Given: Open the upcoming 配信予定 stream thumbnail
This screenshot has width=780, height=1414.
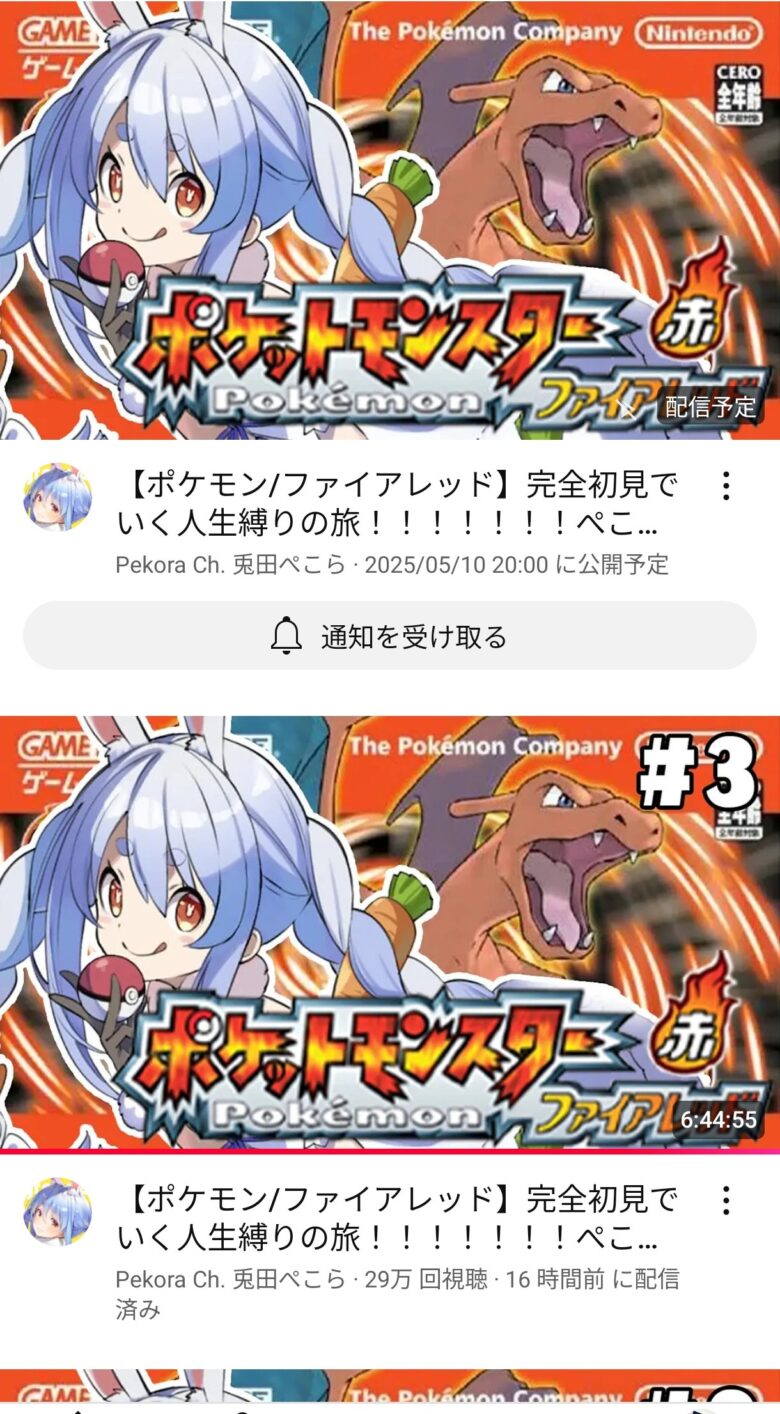Looking at the screenshot, I should 390,220.
